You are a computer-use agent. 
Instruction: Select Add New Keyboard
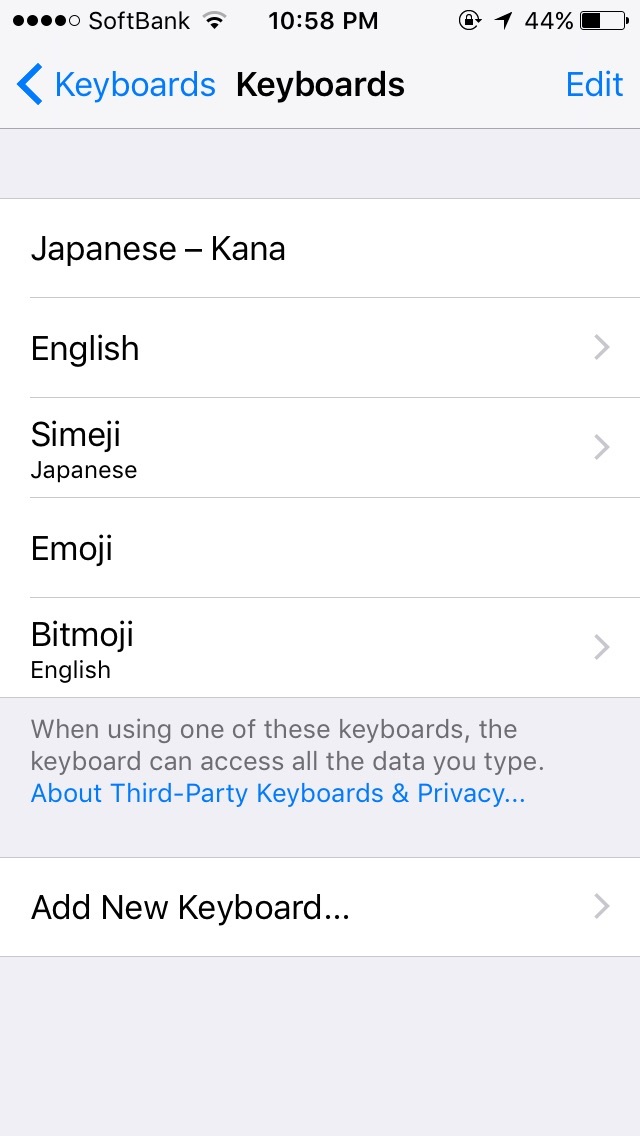click(x=320, y=907)
